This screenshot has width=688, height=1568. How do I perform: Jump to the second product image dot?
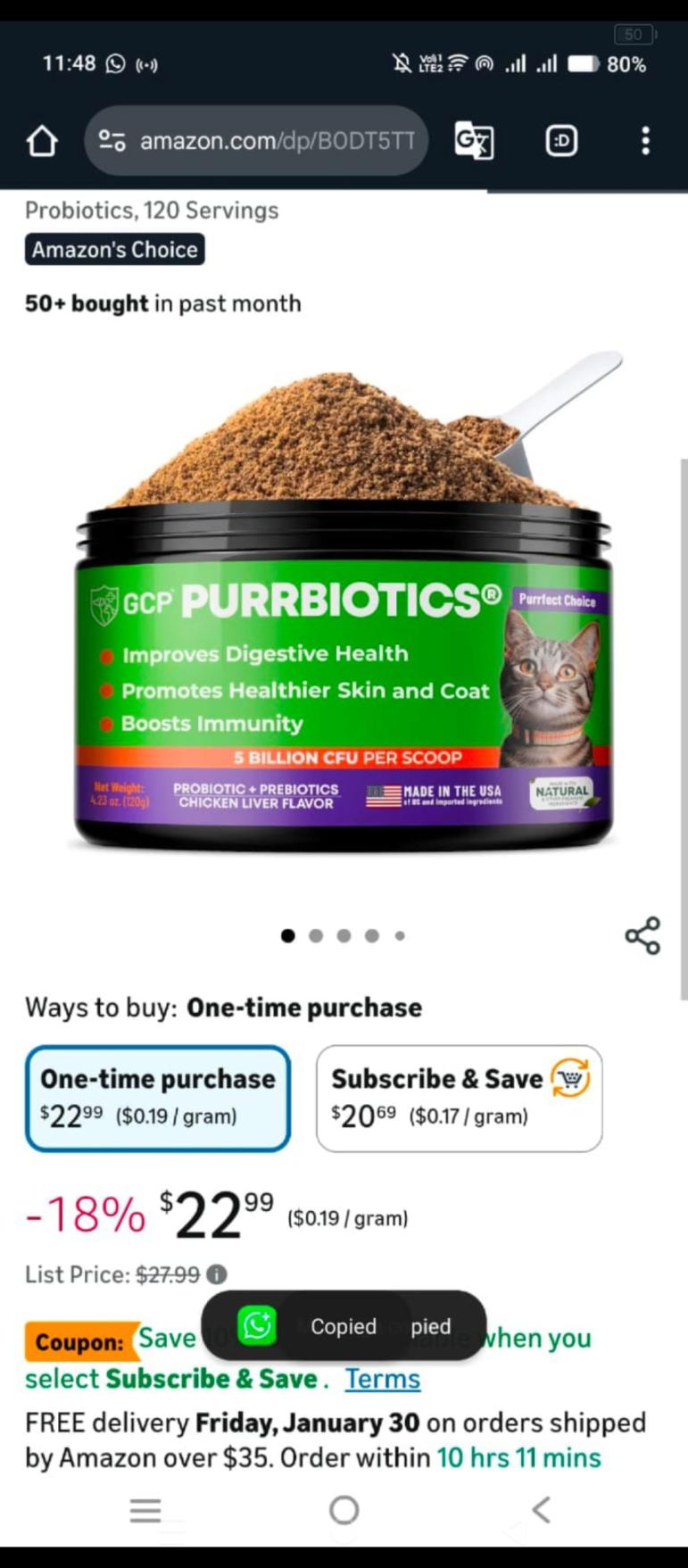(316, 936)
